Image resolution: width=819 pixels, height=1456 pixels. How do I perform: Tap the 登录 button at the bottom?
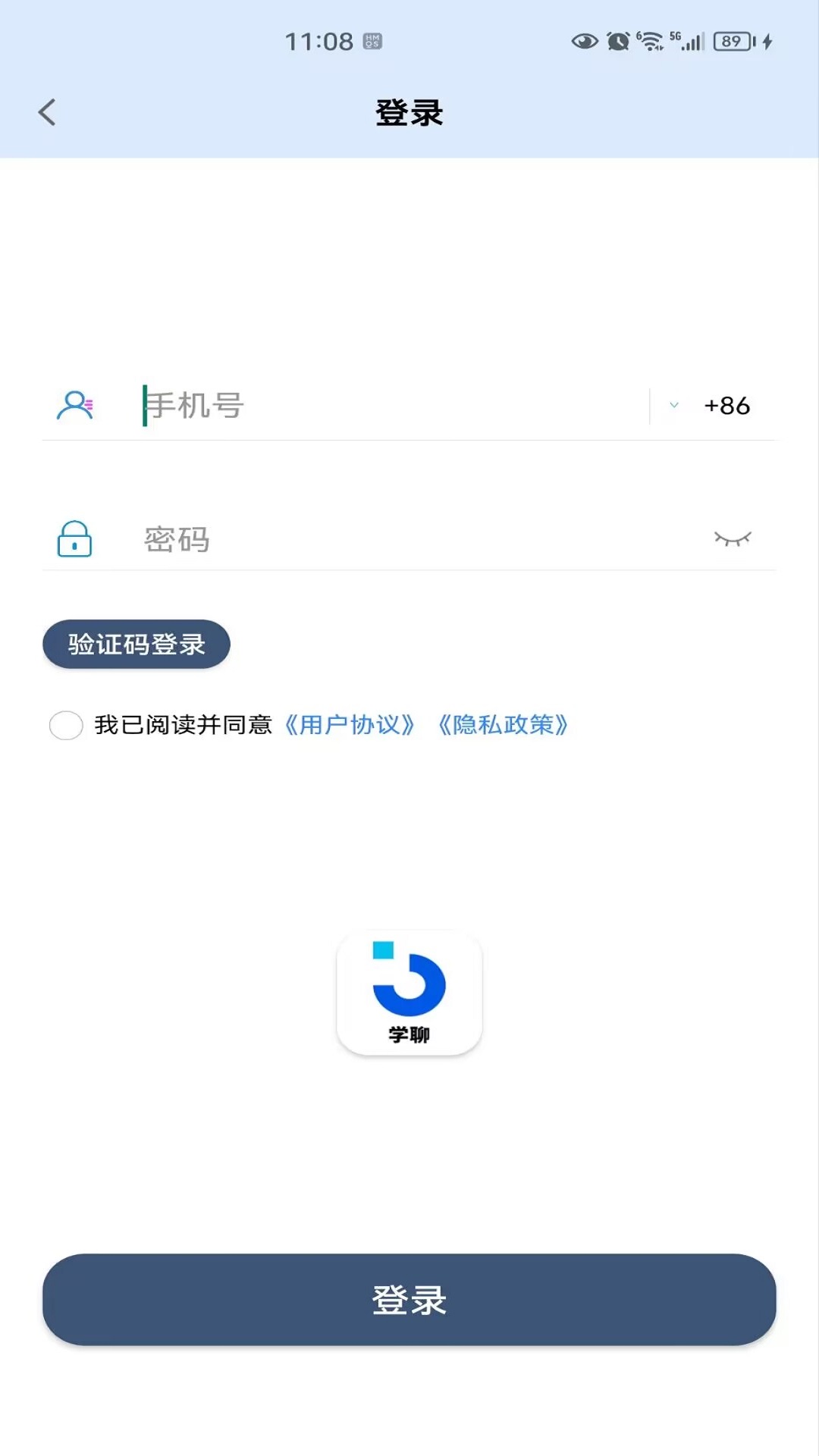click(409, 1300)
